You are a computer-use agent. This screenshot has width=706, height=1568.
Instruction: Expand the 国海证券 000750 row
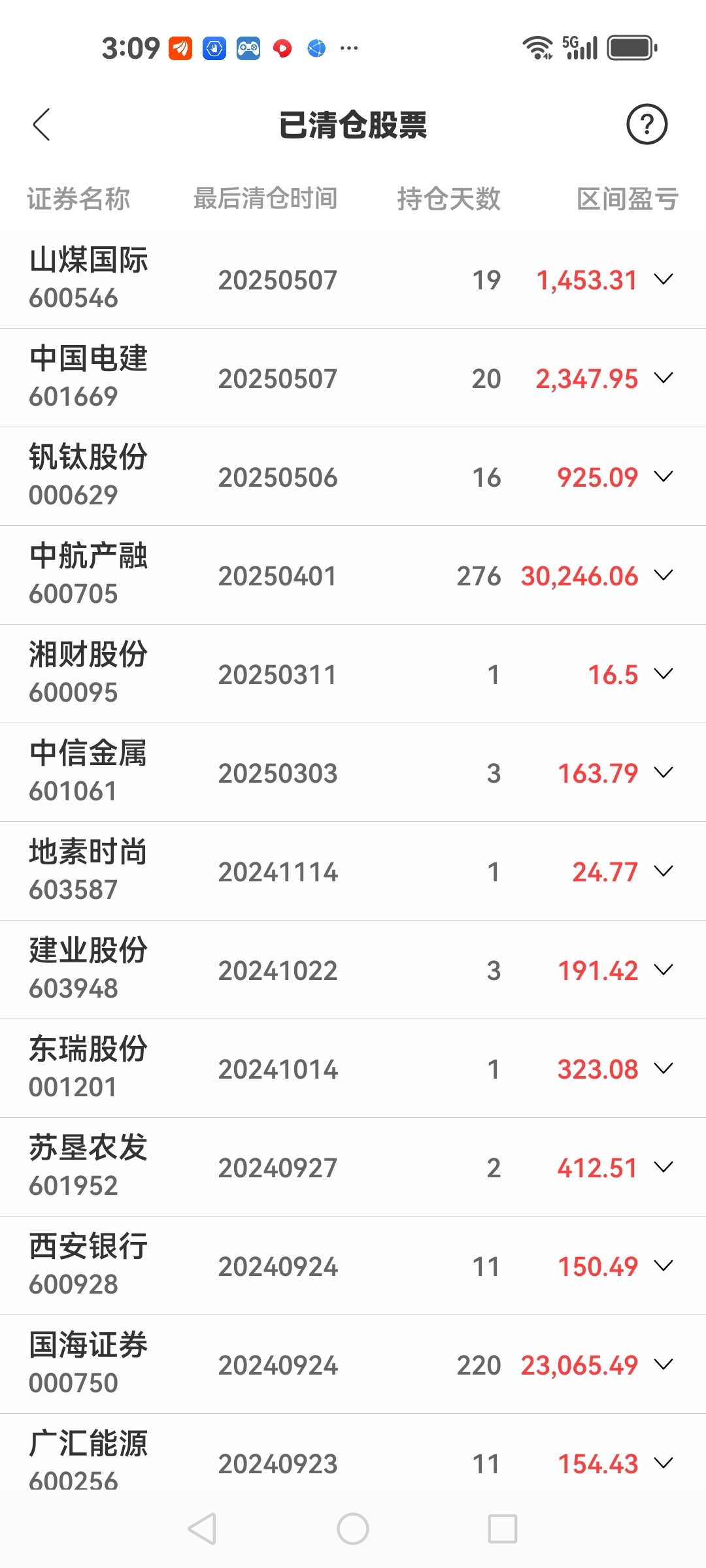(664, 1365)
